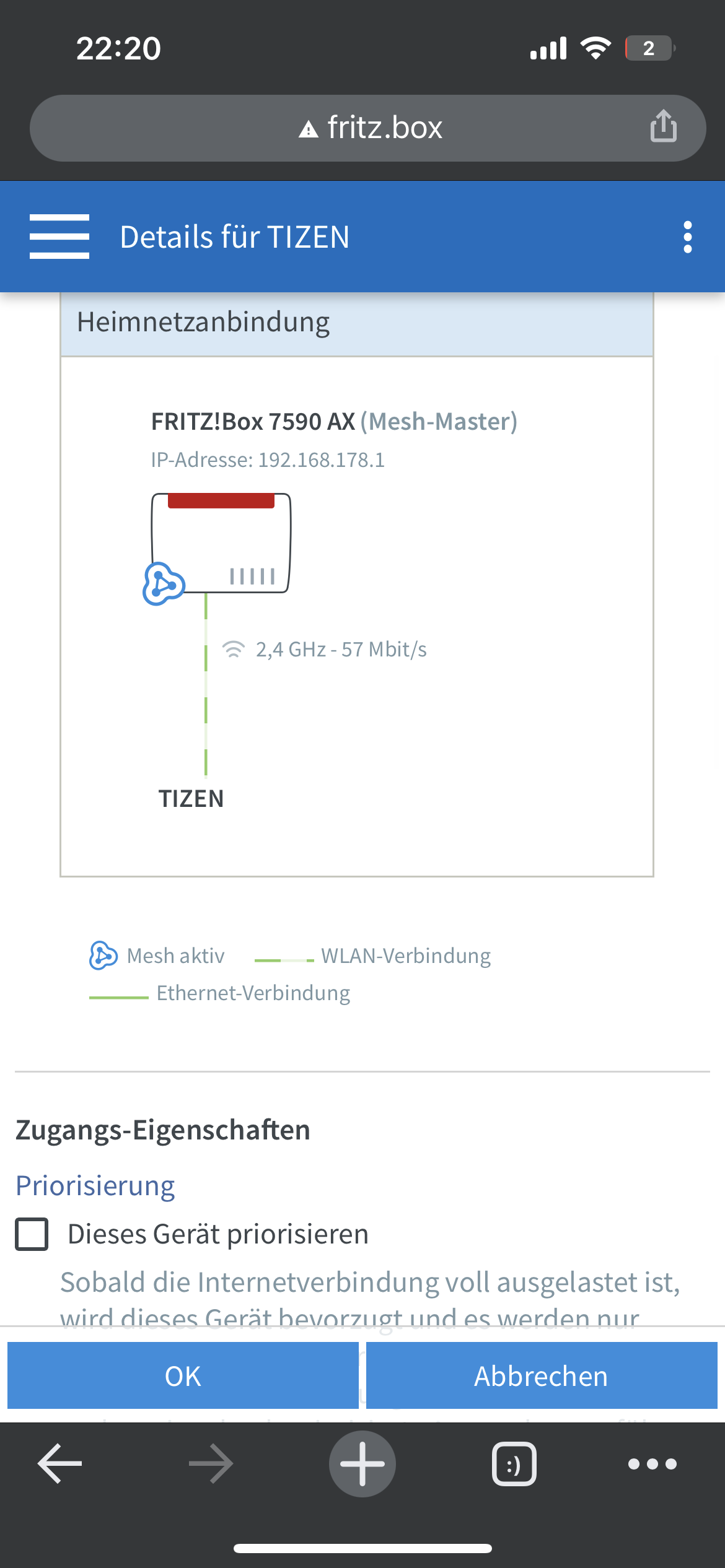Open the three-dot overflow menu

[x=687, y=237]
